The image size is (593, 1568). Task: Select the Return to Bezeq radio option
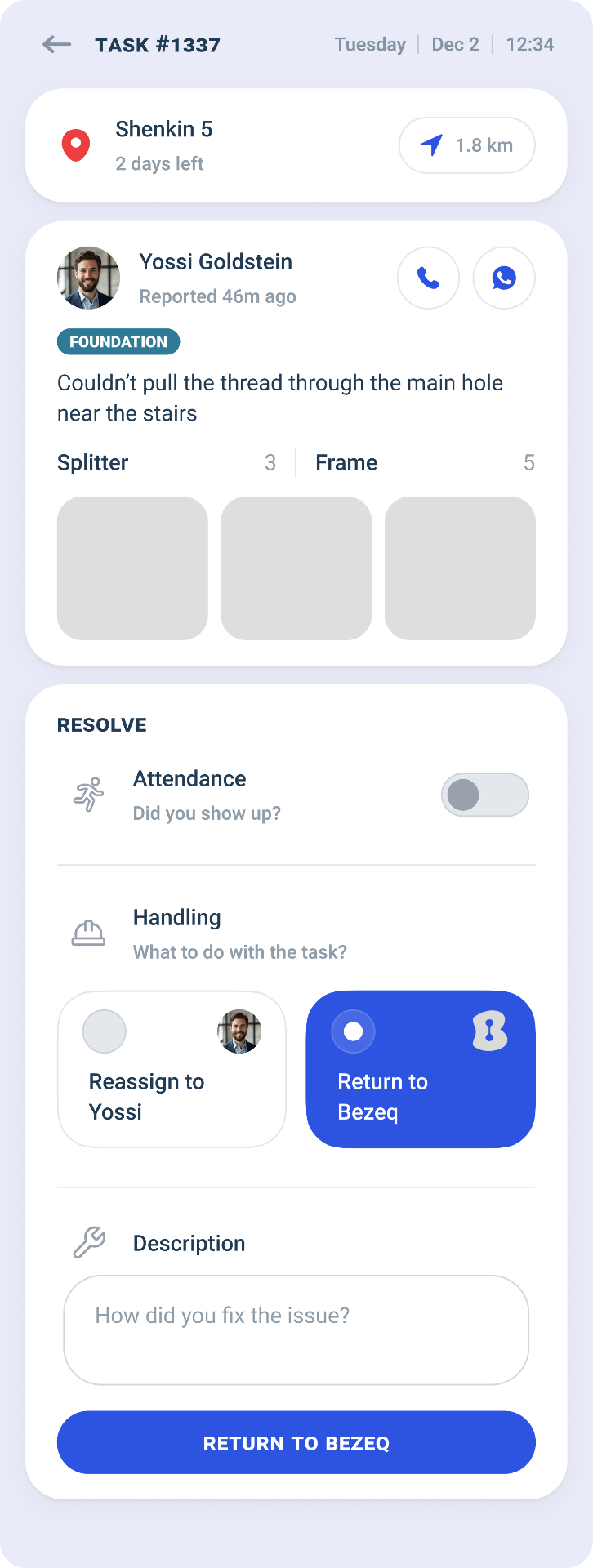353,1031
